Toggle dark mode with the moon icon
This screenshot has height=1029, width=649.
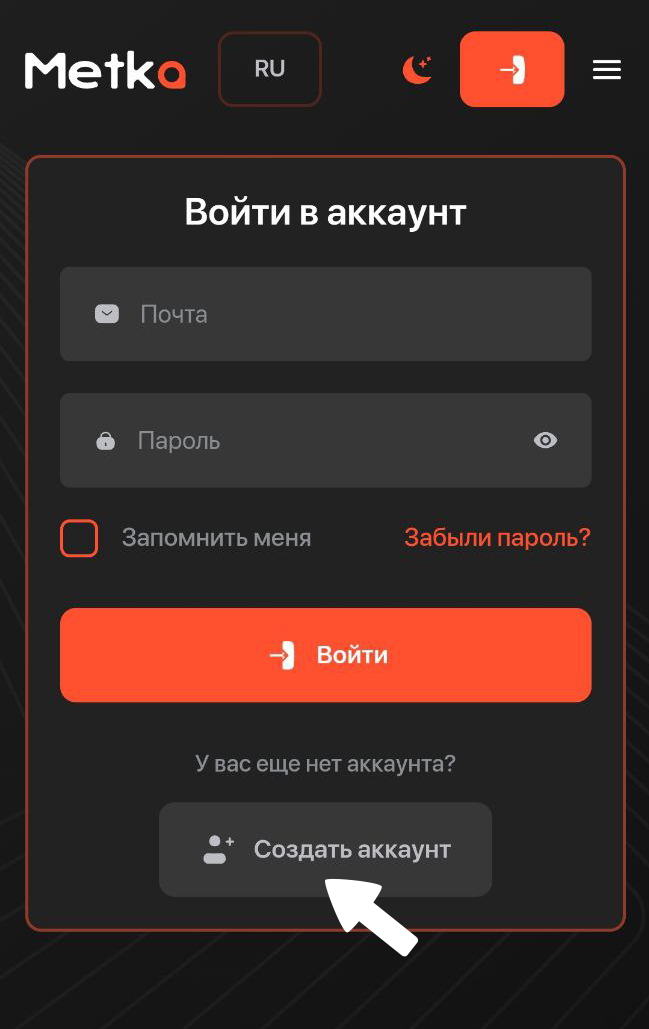pyautogui.click(x=417, y=69)
